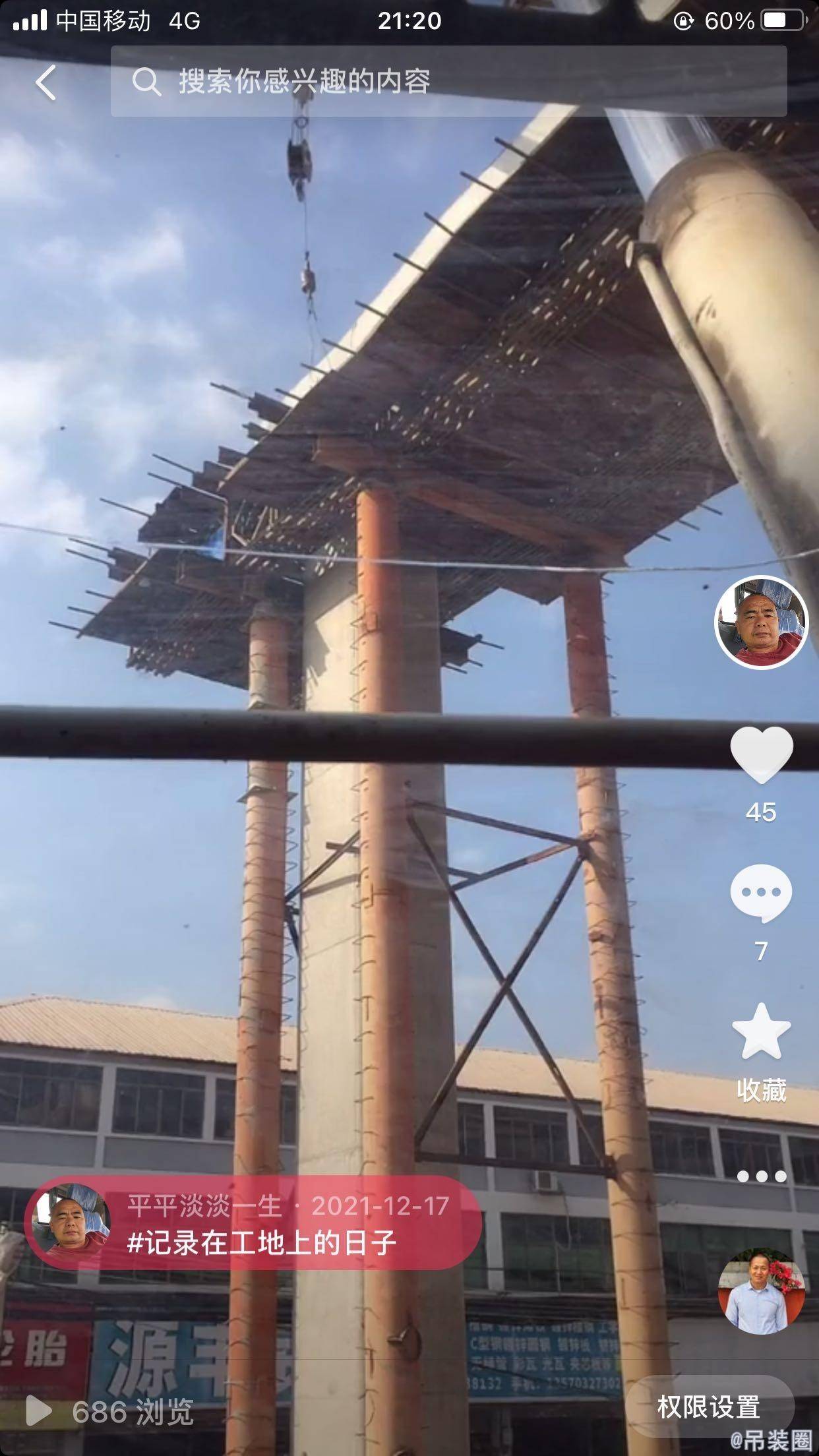
Task: Open the 平平淡淡一生 author banner
Action: (x=254, y=1226)
